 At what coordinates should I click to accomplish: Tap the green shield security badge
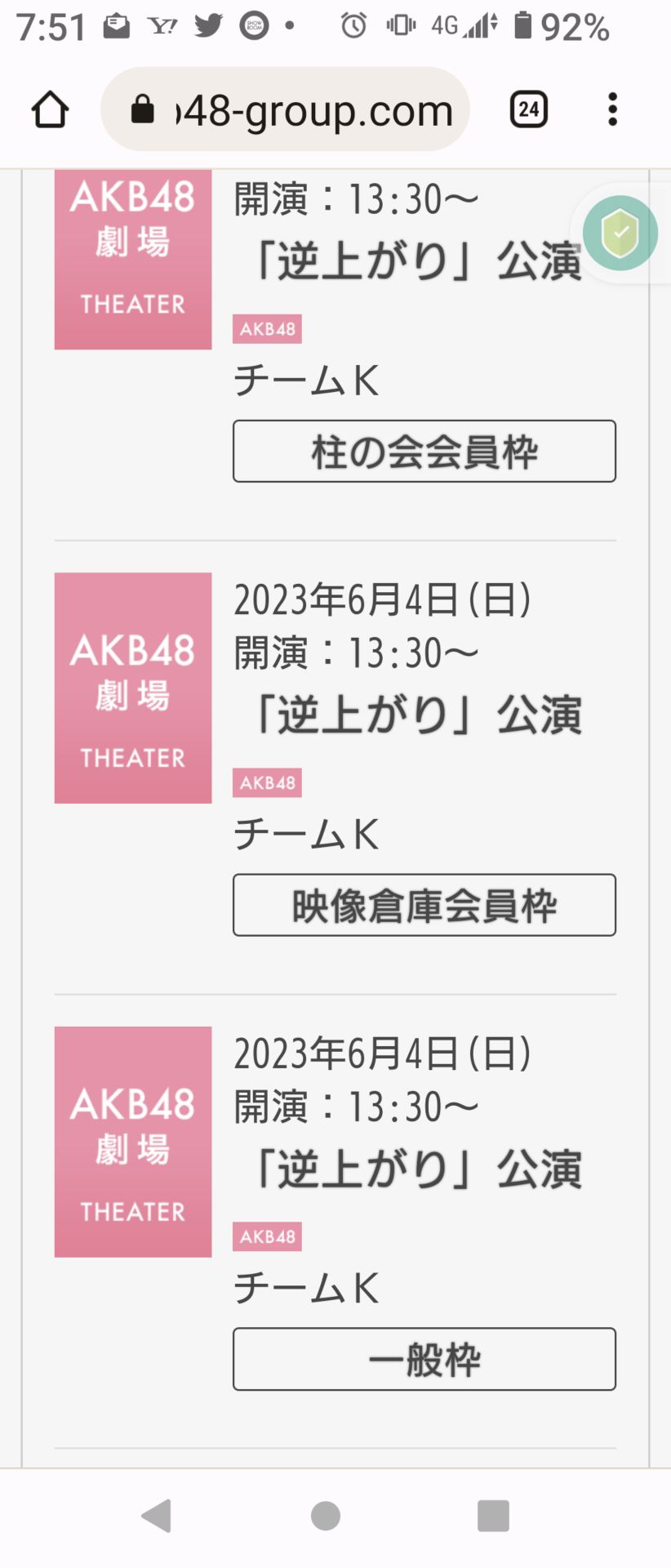[620, 234]
